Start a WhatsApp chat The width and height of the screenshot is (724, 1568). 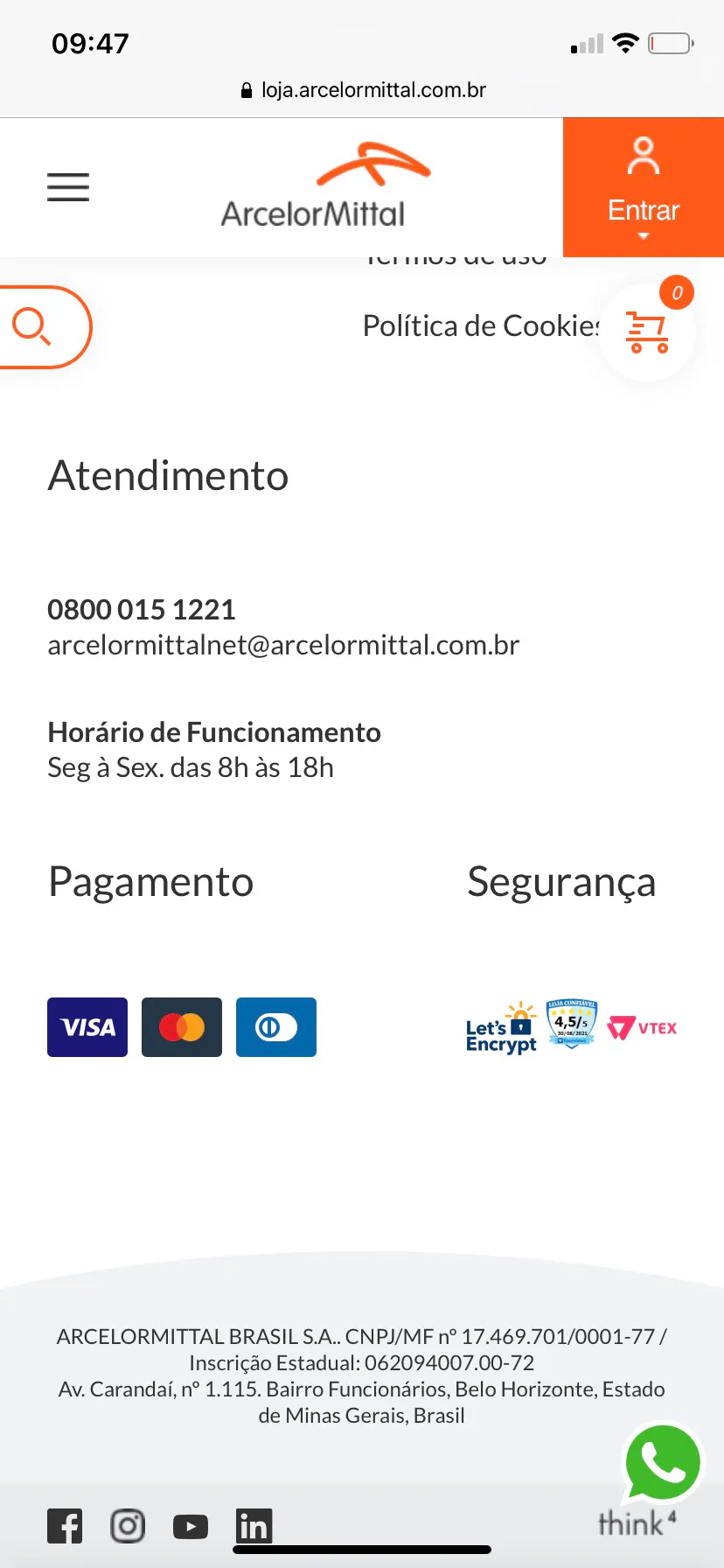(662, 1463)
